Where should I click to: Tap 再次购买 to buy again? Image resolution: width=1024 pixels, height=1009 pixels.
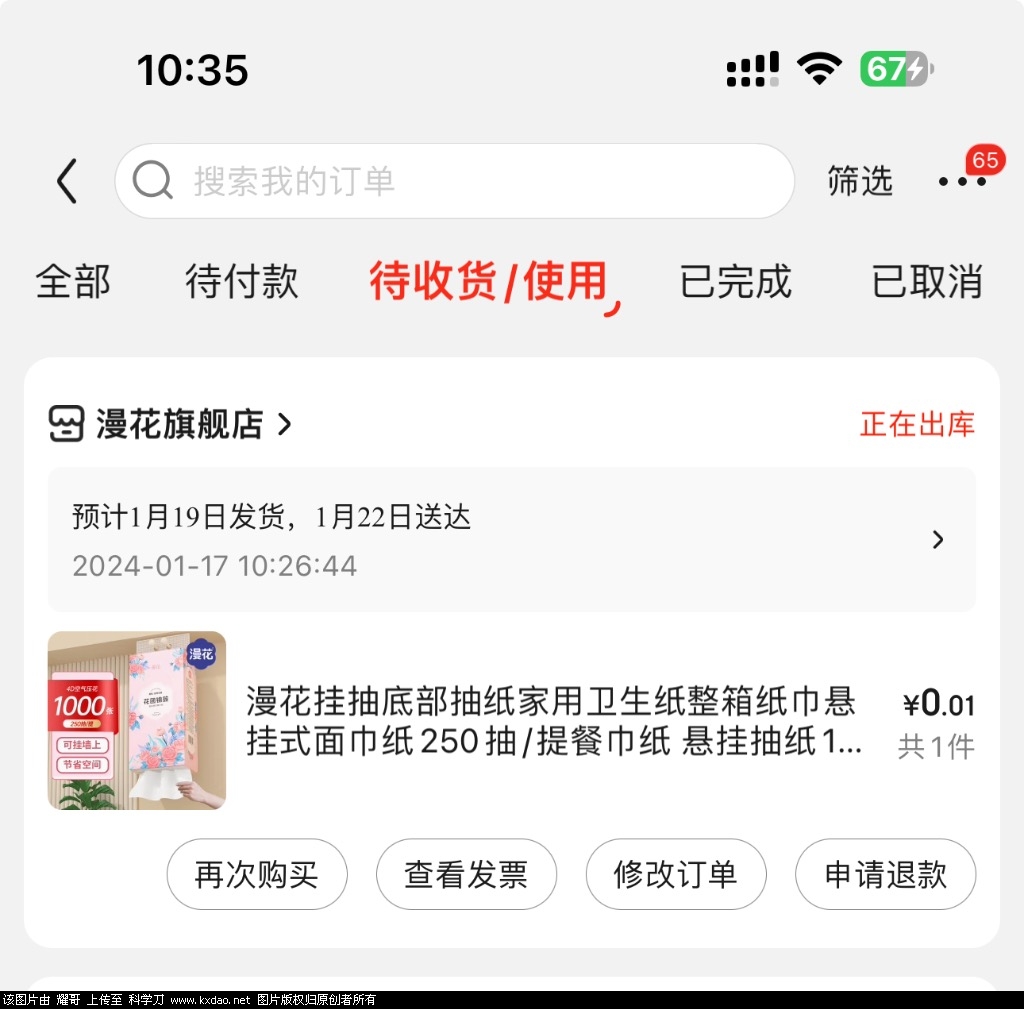(x=257, y=874)
